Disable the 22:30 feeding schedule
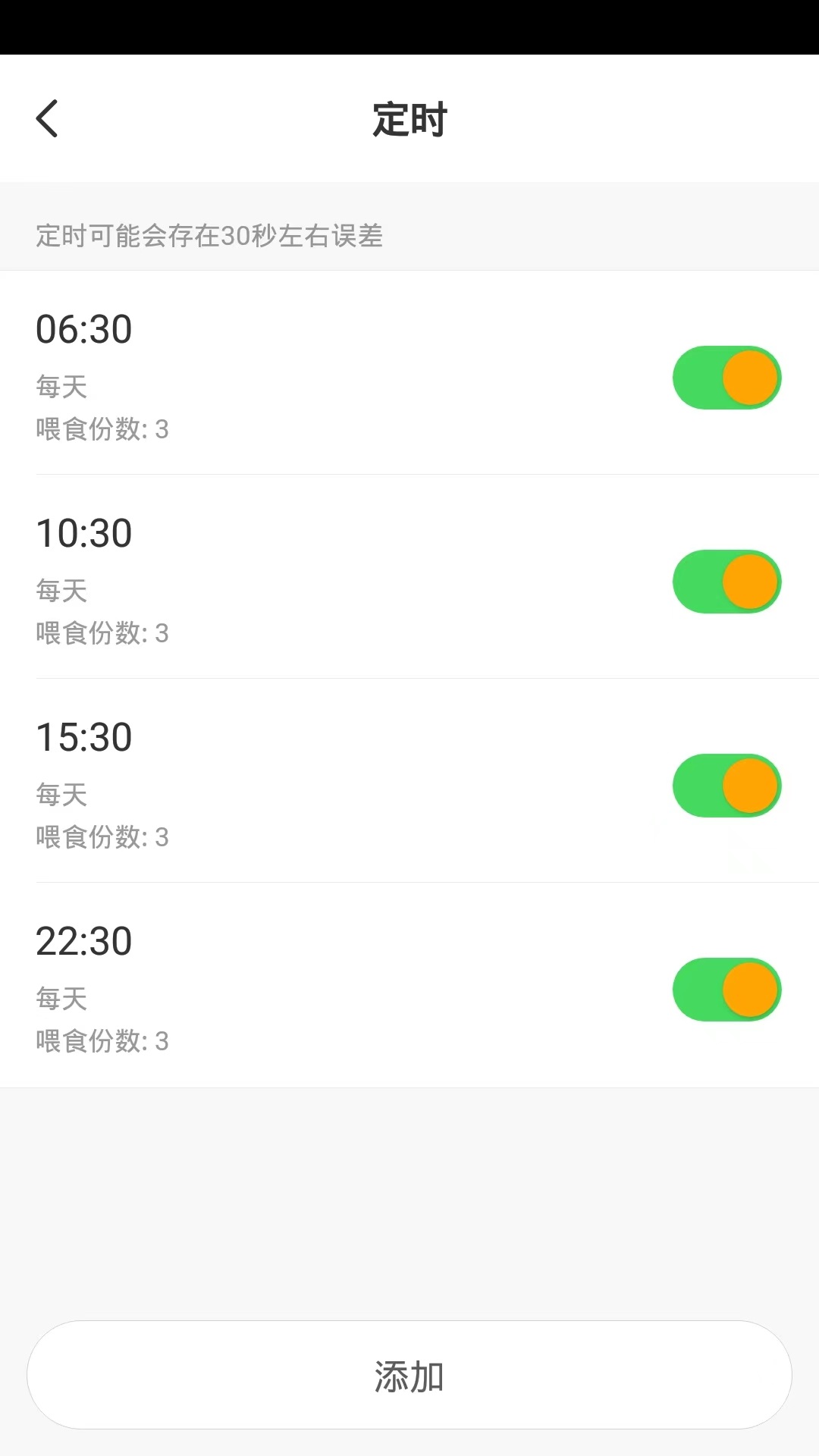 tap(727, 990)
